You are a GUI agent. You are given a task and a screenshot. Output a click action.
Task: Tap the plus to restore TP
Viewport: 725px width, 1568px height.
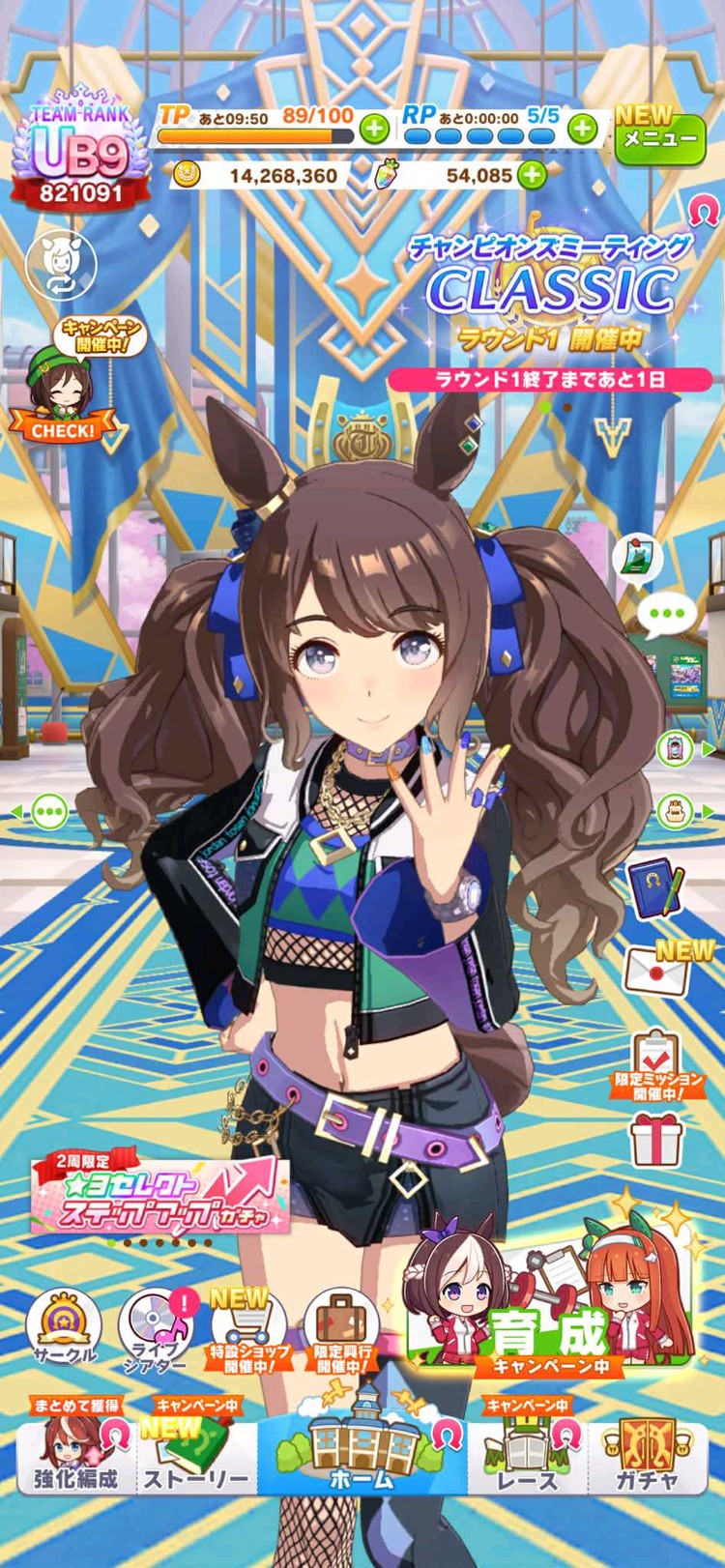374,128
